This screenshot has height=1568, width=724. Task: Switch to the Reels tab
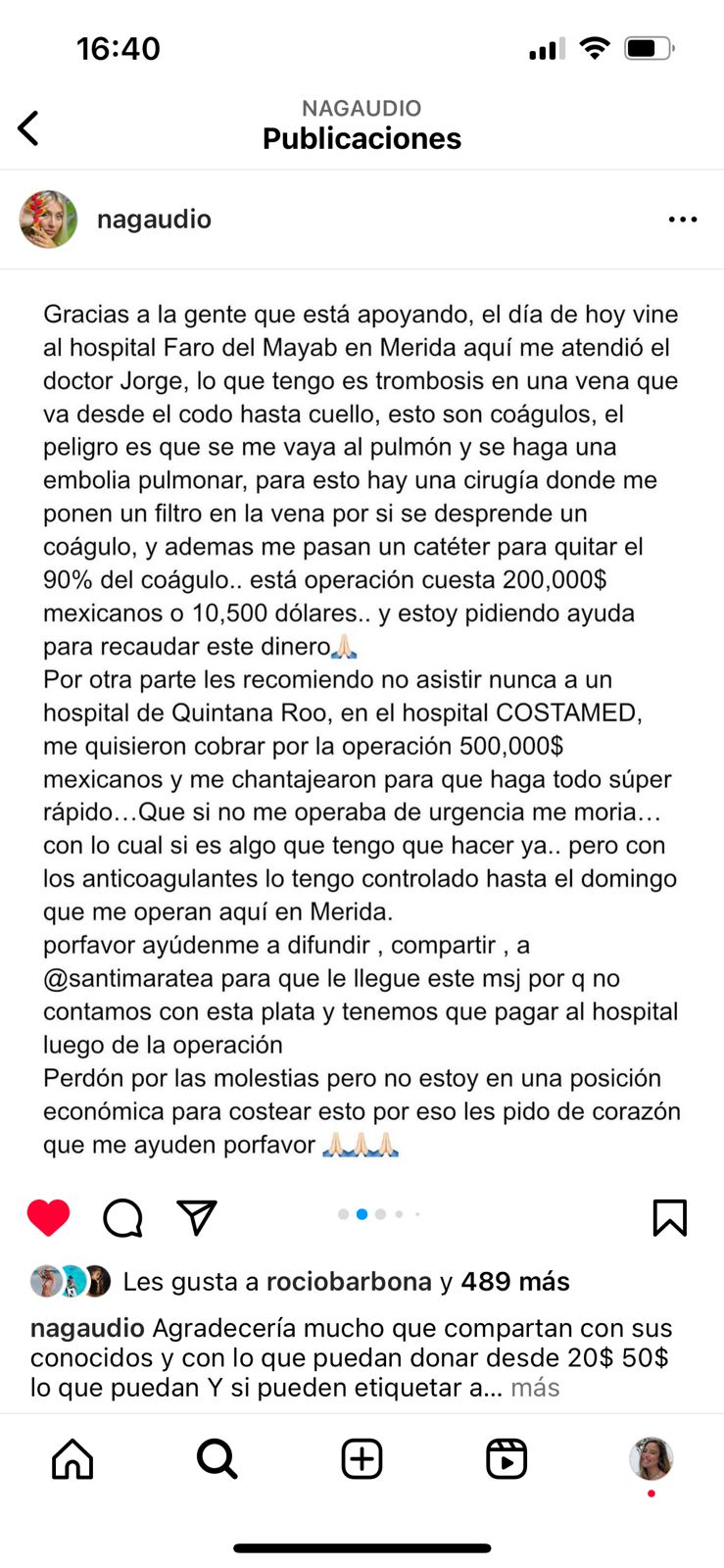(x=507, y=1459)
